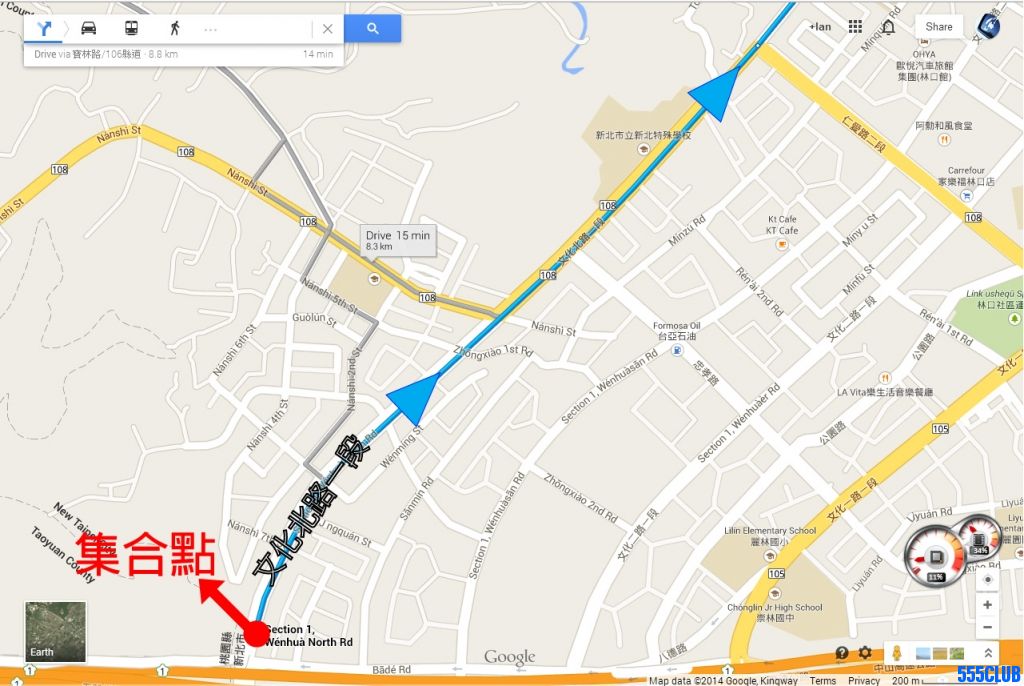This screenshot has width=1024, height=686.
Task: Switch to Earth view
Action: 56,631
